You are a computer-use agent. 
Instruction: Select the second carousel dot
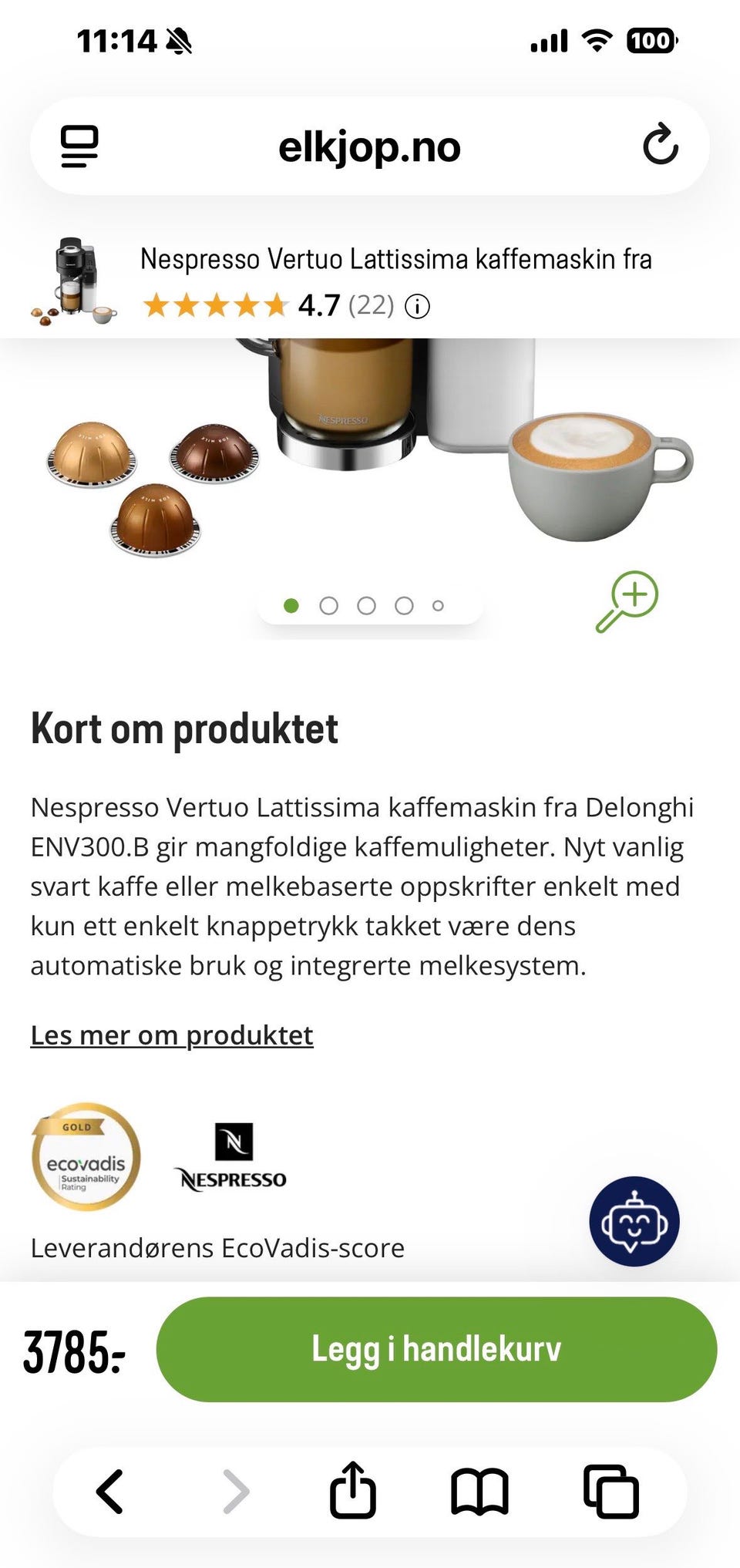click(x=329, y=605)
